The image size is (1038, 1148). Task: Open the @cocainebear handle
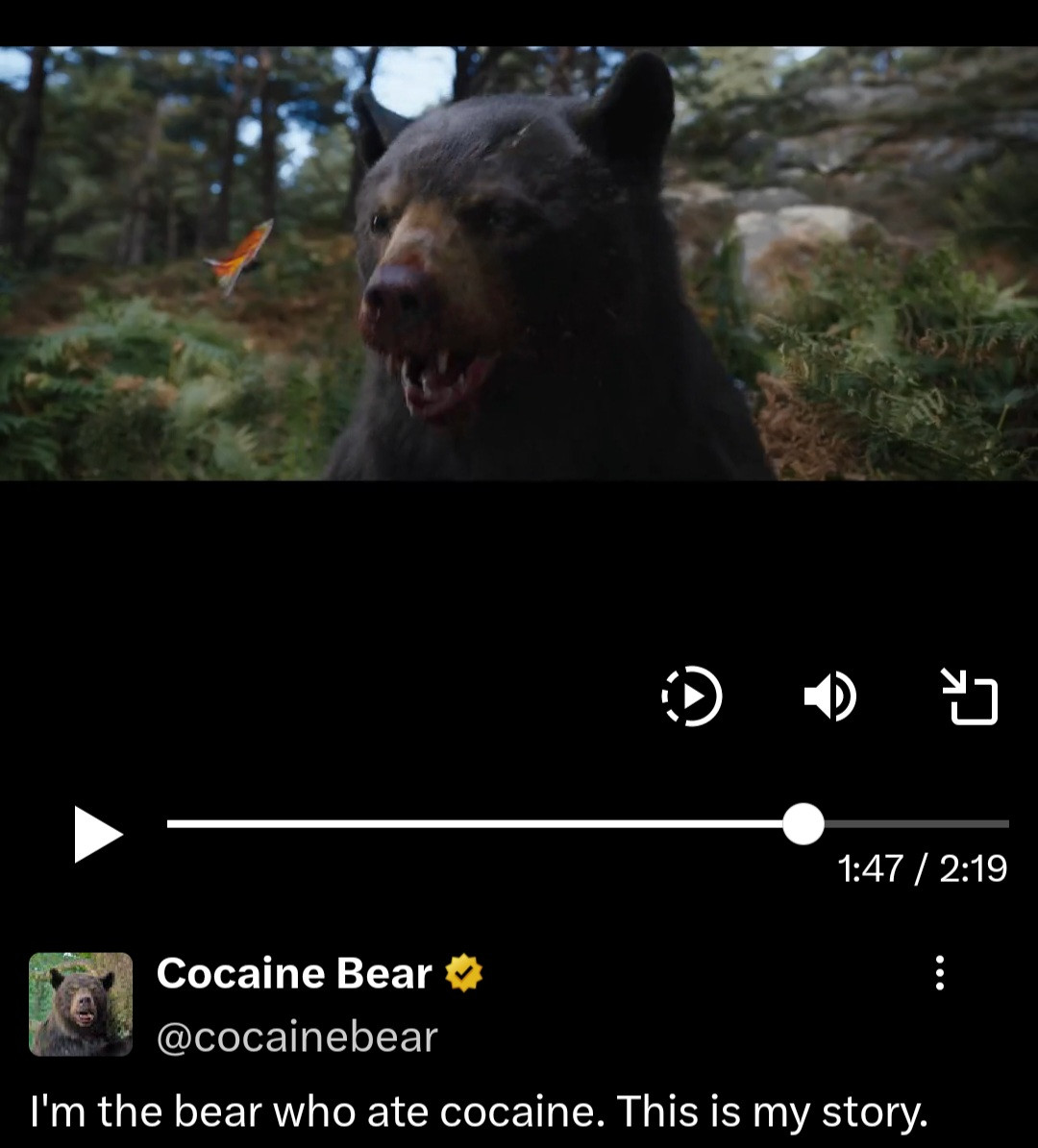[297, 1037]
